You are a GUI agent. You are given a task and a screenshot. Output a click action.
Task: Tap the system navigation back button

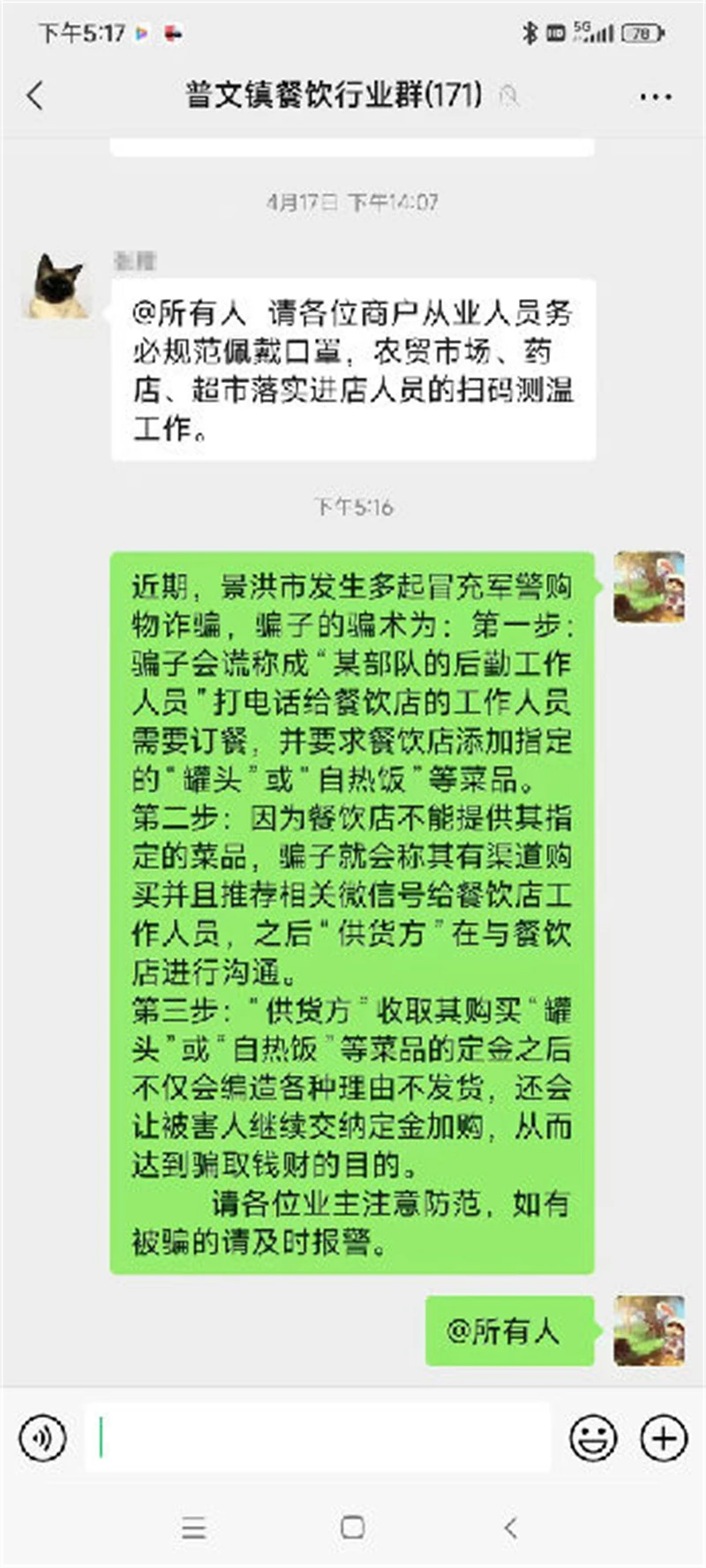pyautogui.click(x=511, y=1527)
